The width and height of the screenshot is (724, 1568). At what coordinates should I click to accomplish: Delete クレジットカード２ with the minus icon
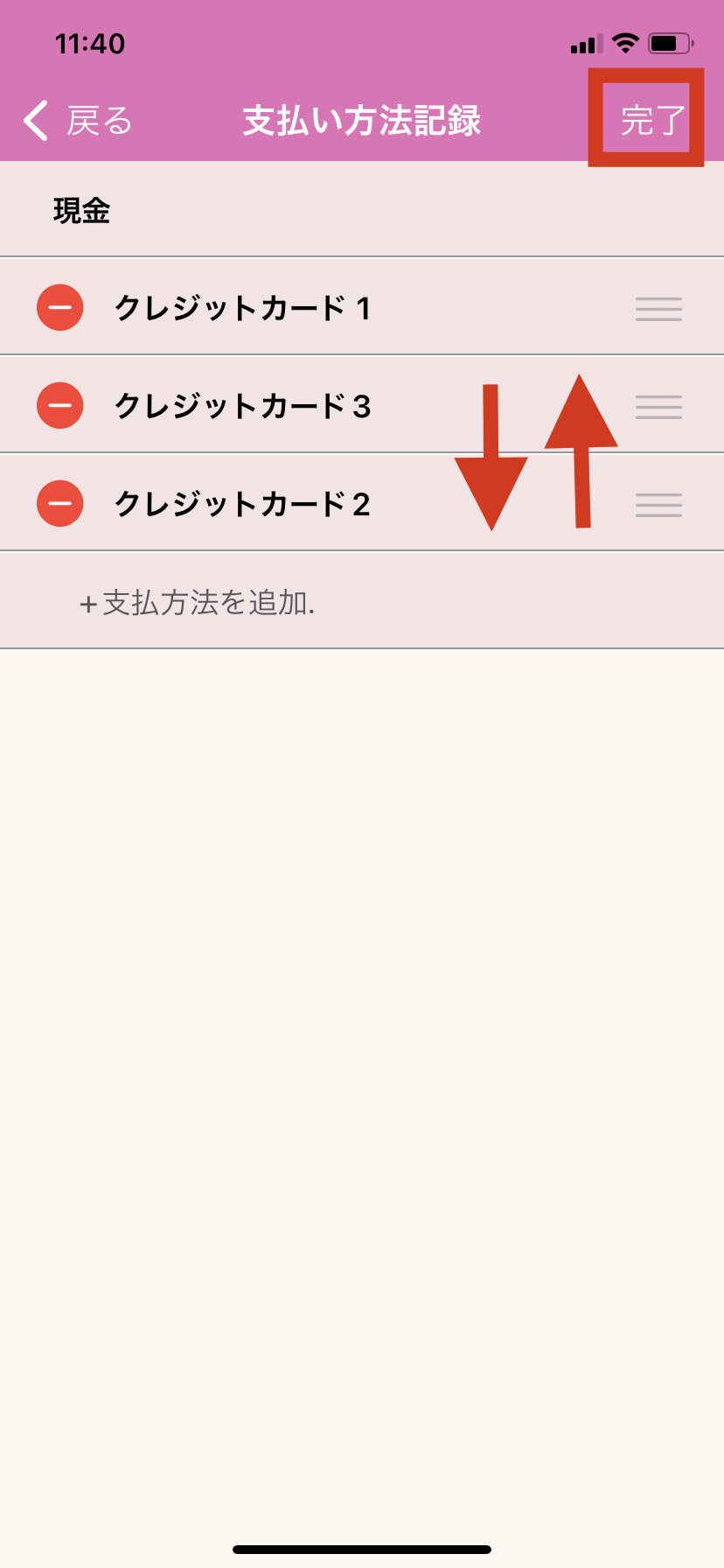click(x=60, y=504)
